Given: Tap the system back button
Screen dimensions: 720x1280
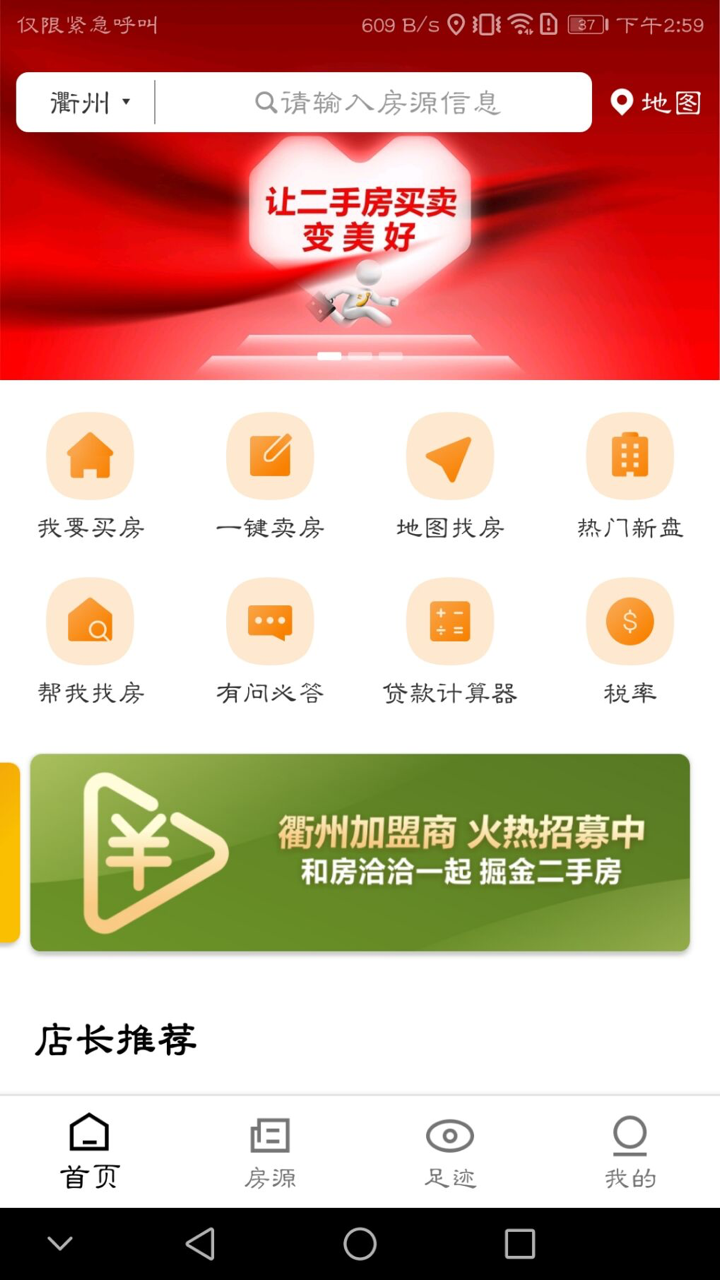Looking at the screenshot, I should click(200, 1244).
